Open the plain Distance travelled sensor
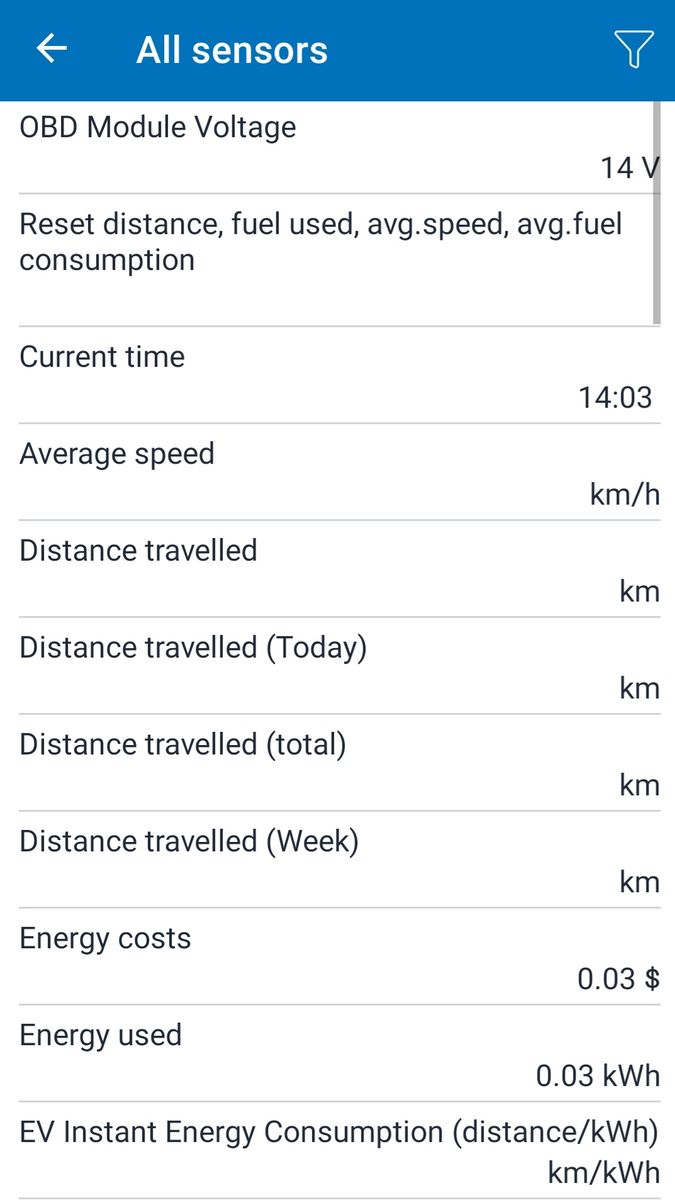The width and height of the screenshot is (675, 1200). click(330, 570)
